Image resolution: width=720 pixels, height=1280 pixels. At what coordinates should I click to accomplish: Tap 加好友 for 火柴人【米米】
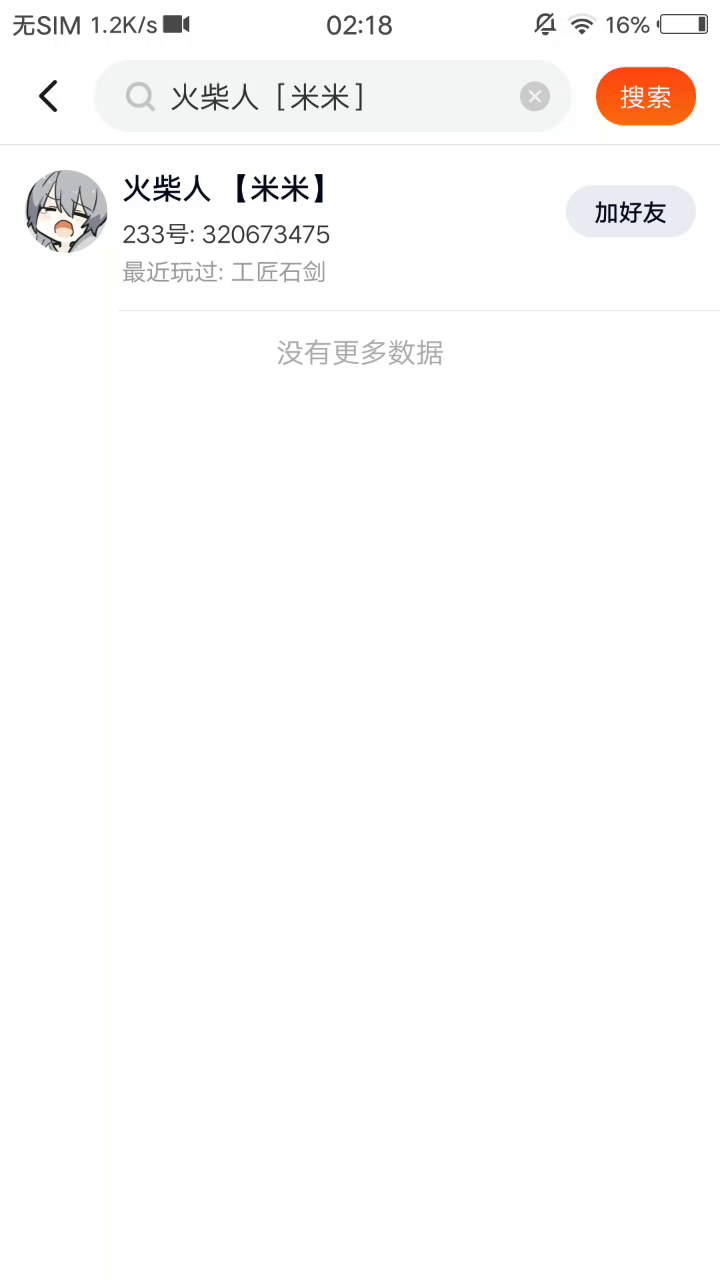[630, 212]
